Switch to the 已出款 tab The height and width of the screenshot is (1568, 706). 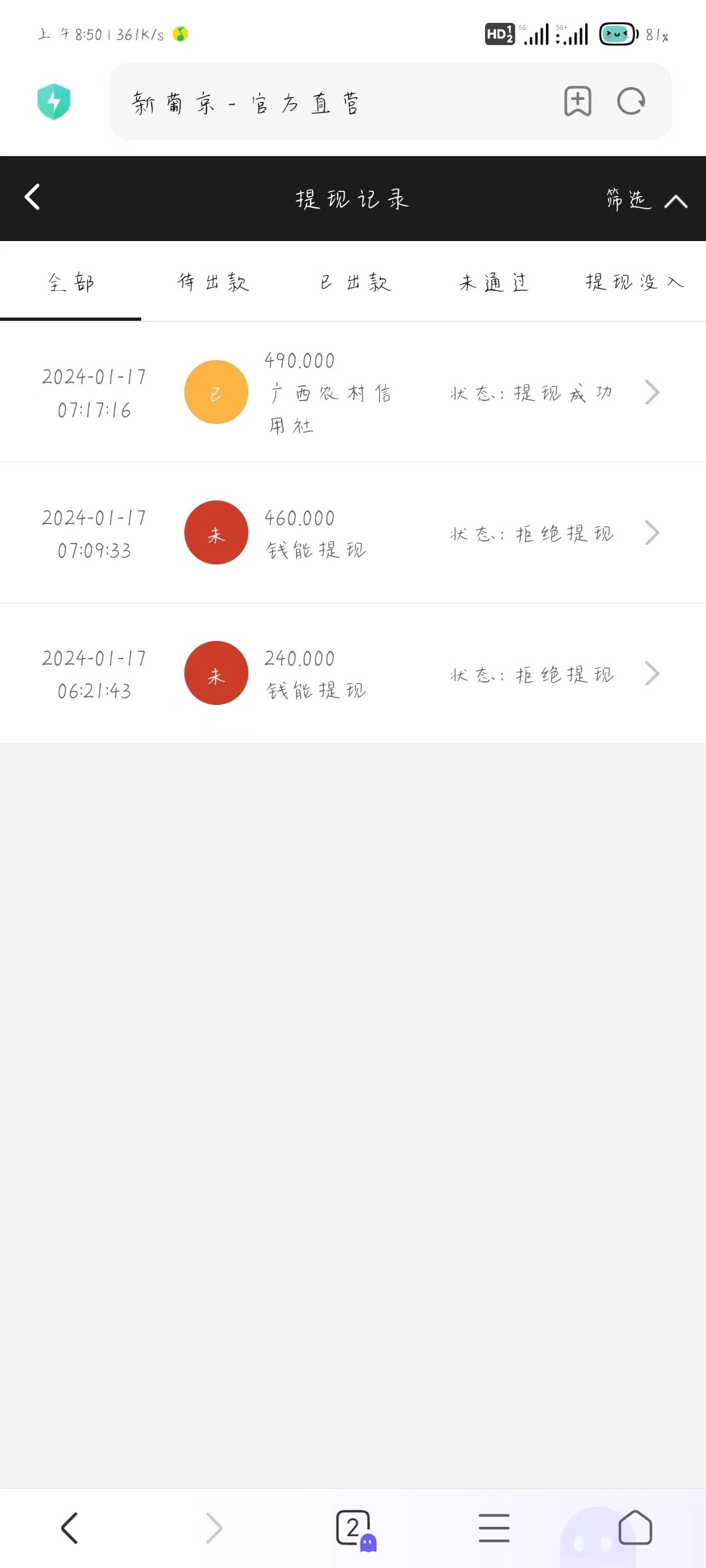(x=354, y=282)
